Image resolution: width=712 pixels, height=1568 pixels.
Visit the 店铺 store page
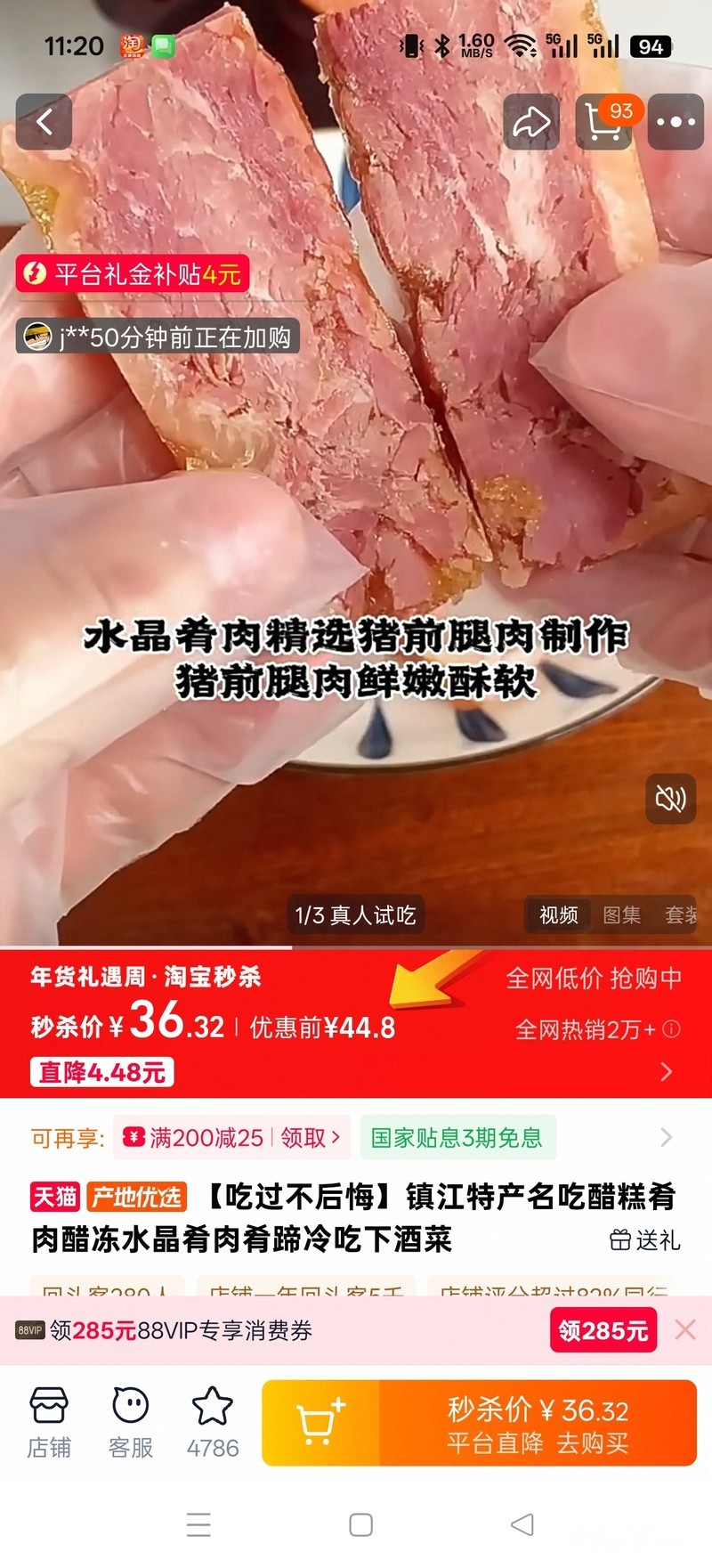pos(49,1422)
